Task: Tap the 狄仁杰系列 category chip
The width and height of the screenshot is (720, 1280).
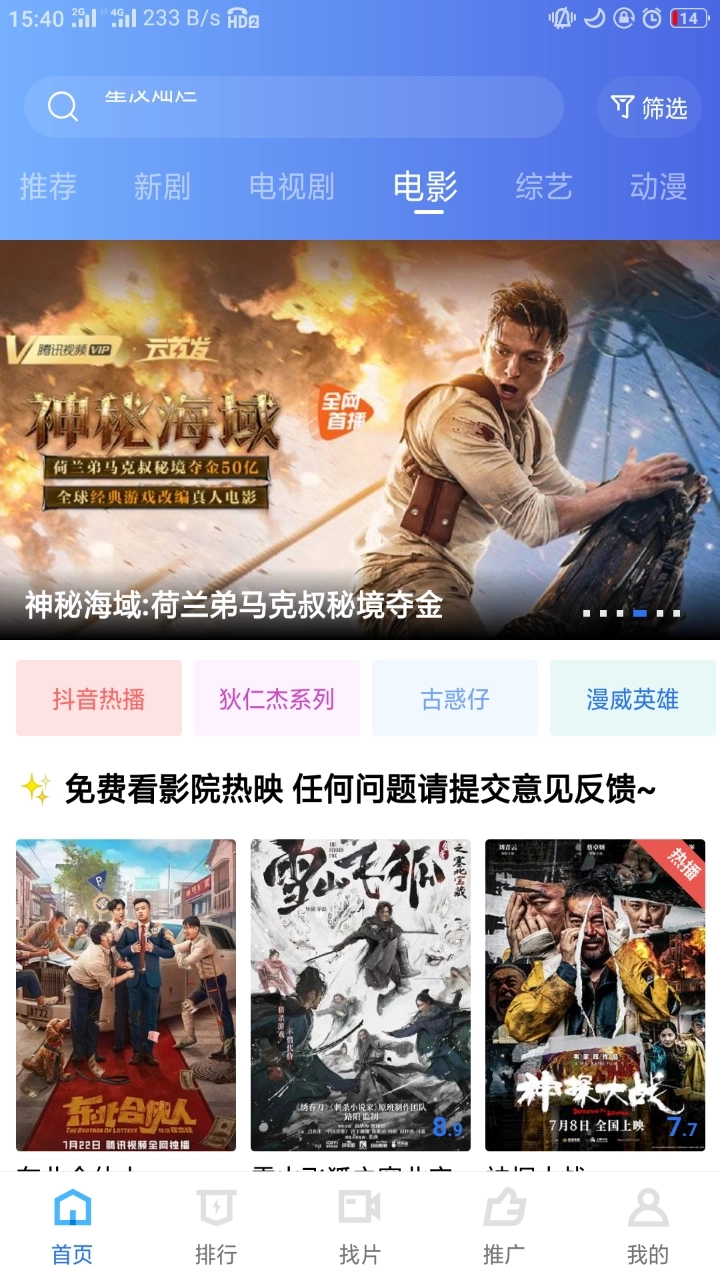Action: [277, 698]
